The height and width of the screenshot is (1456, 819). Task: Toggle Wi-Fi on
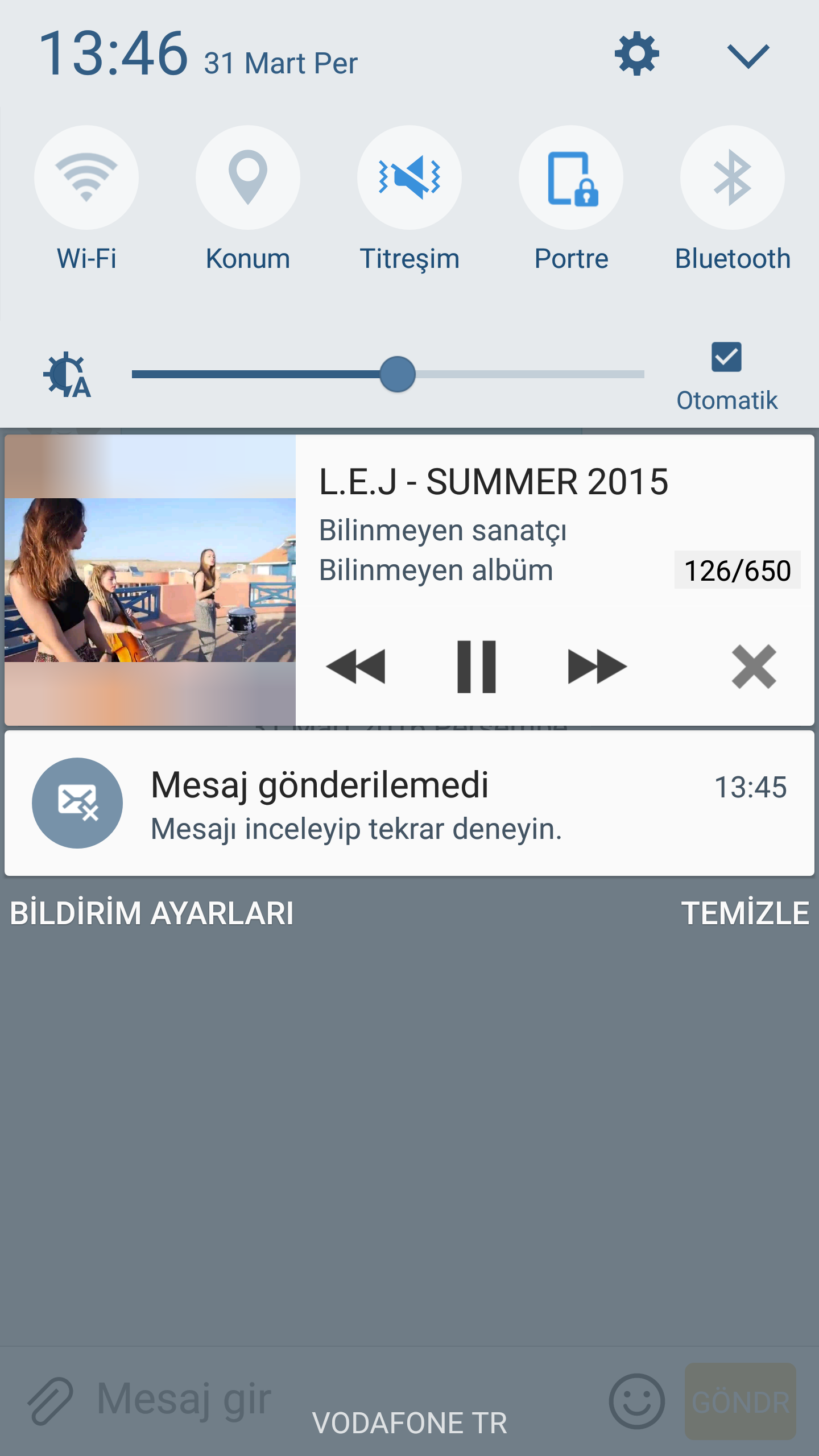pyautogui.click(x=86, y=177)
